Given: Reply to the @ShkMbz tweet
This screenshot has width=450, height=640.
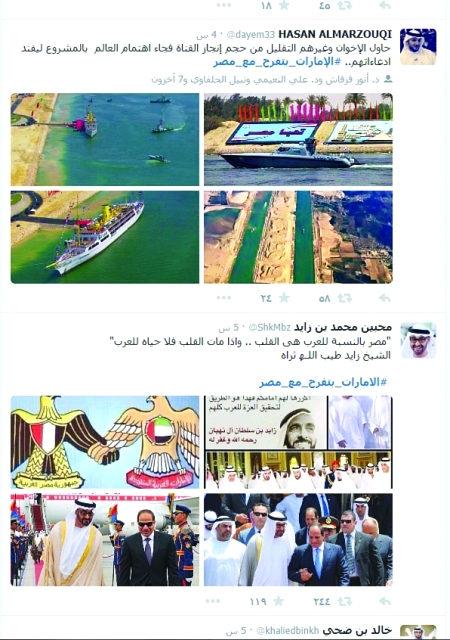Looking at the screenshot, I should click(x=385, y=601).
